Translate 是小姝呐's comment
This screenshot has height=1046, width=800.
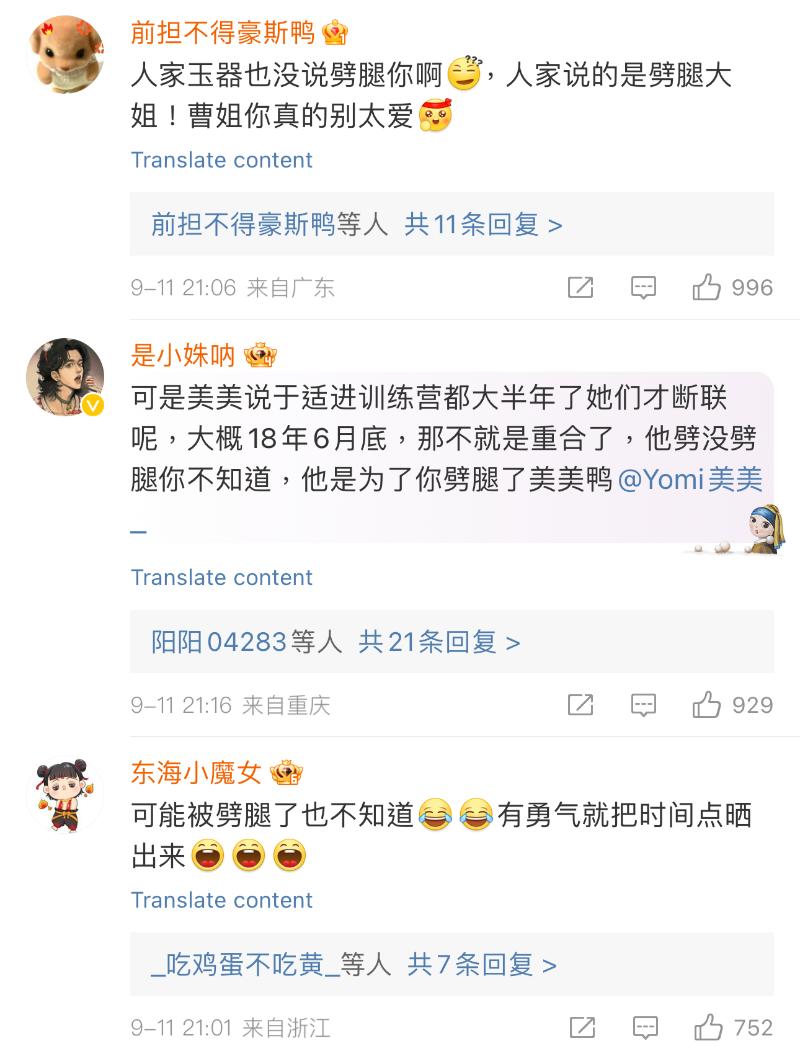click(221, 577)
